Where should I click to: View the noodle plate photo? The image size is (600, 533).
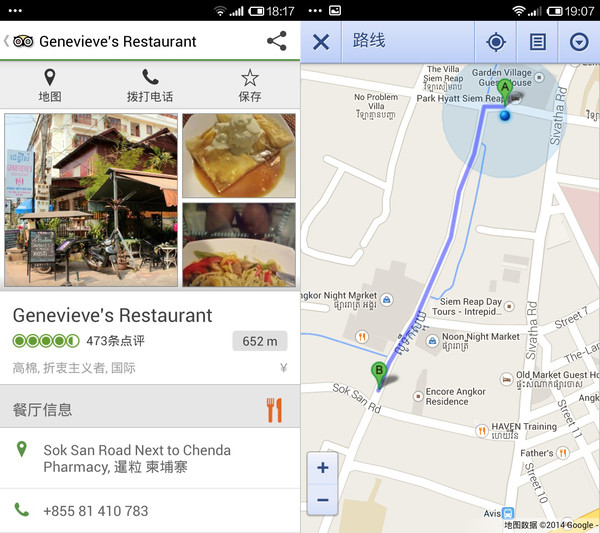point(239,245)
